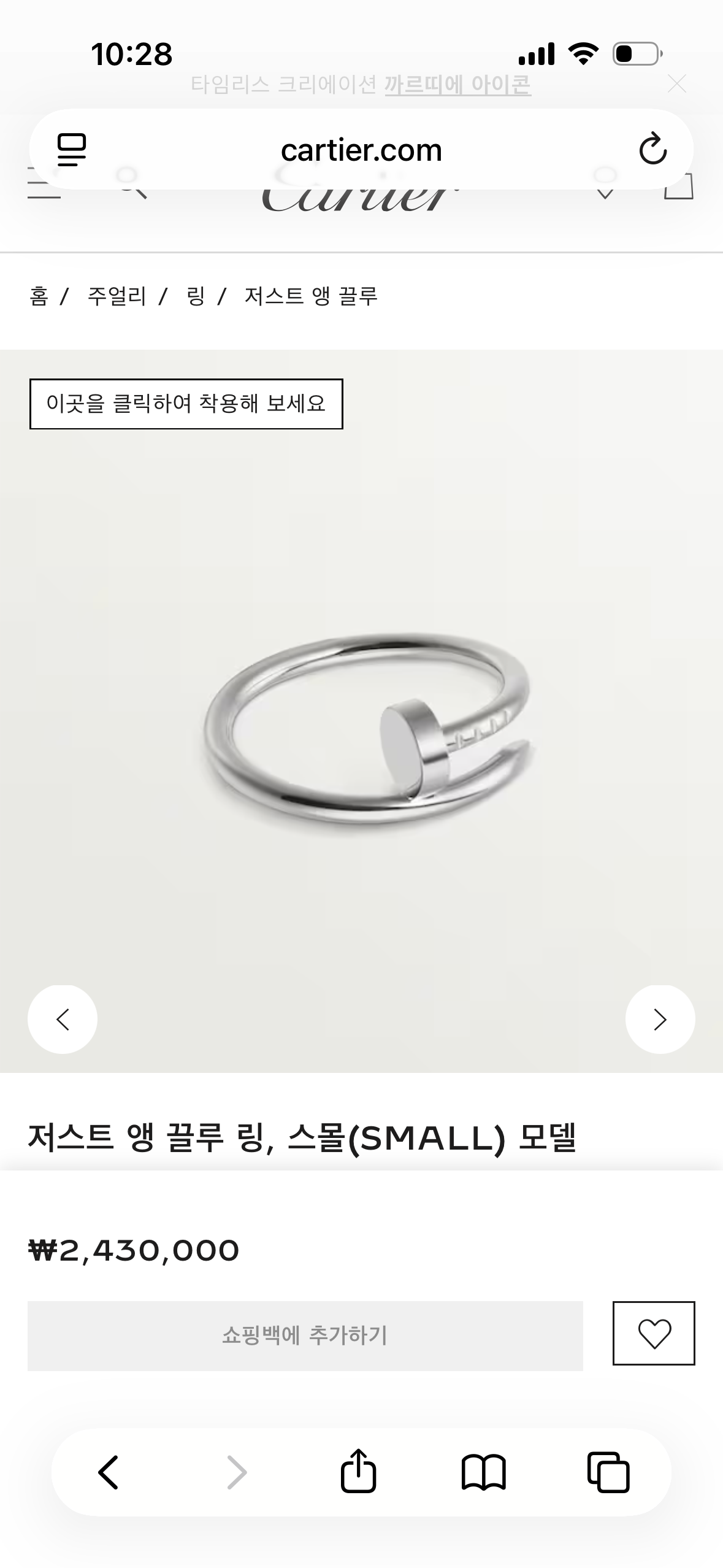Add the ring to the wishlist
Viewport: 723px width, 1568px height.
tap(654, 1333)
